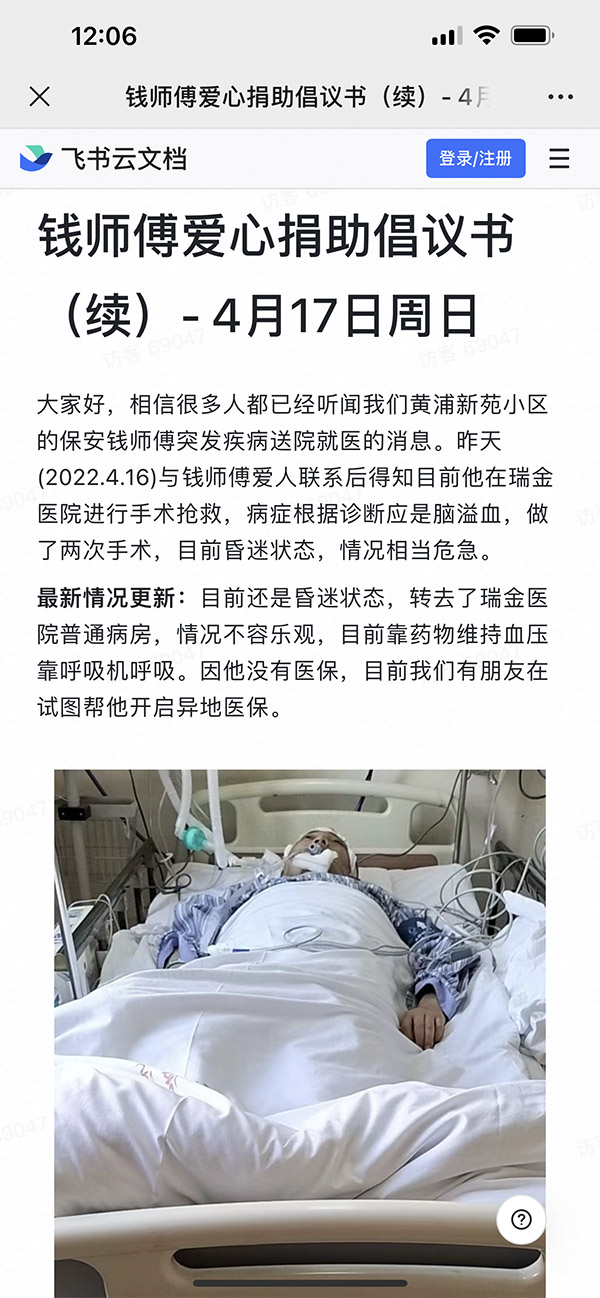Tap the 飞书云文档 header logo link

coord(103,158)
